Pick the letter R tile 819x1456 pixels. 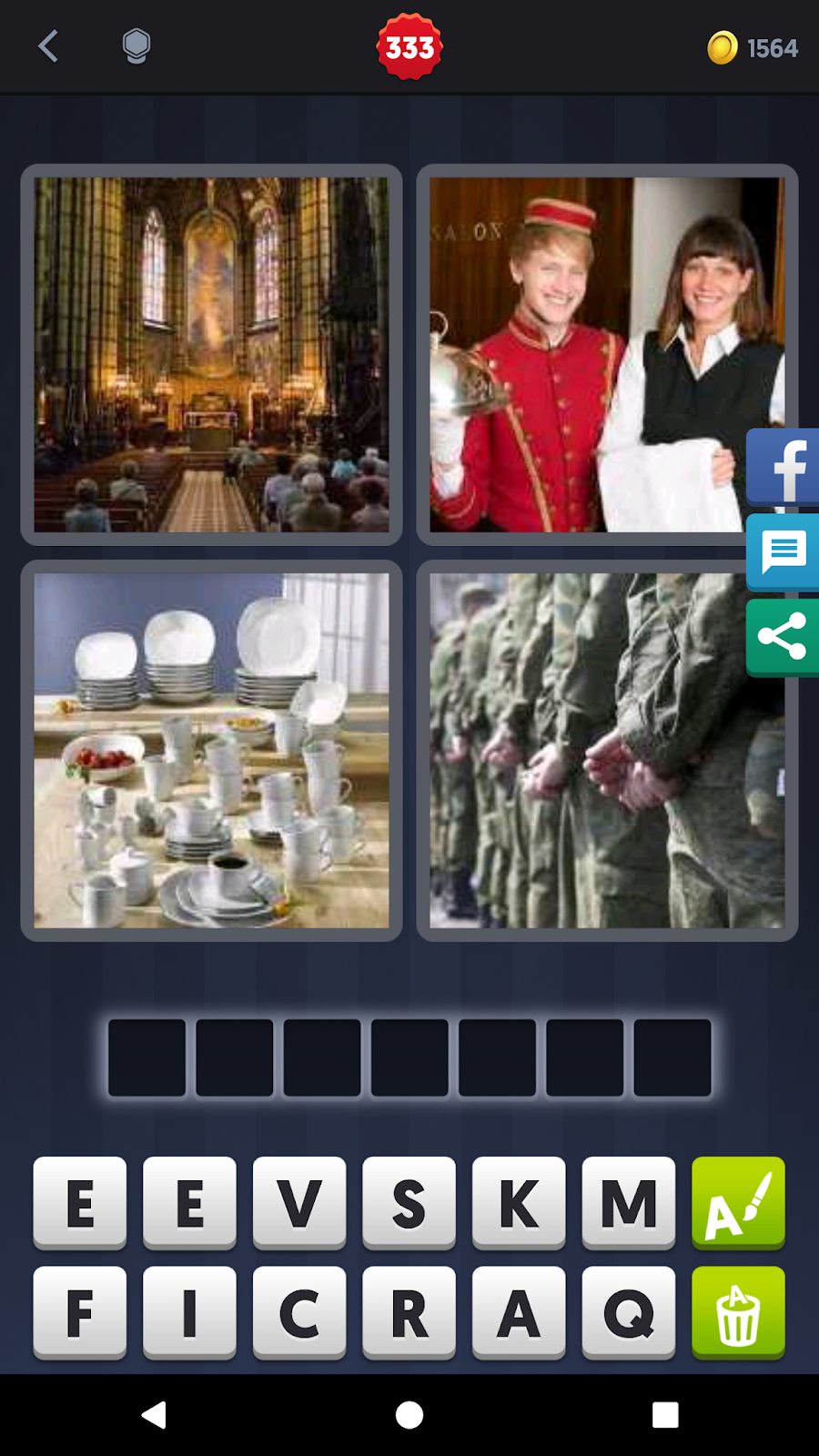click(409, 1312)
